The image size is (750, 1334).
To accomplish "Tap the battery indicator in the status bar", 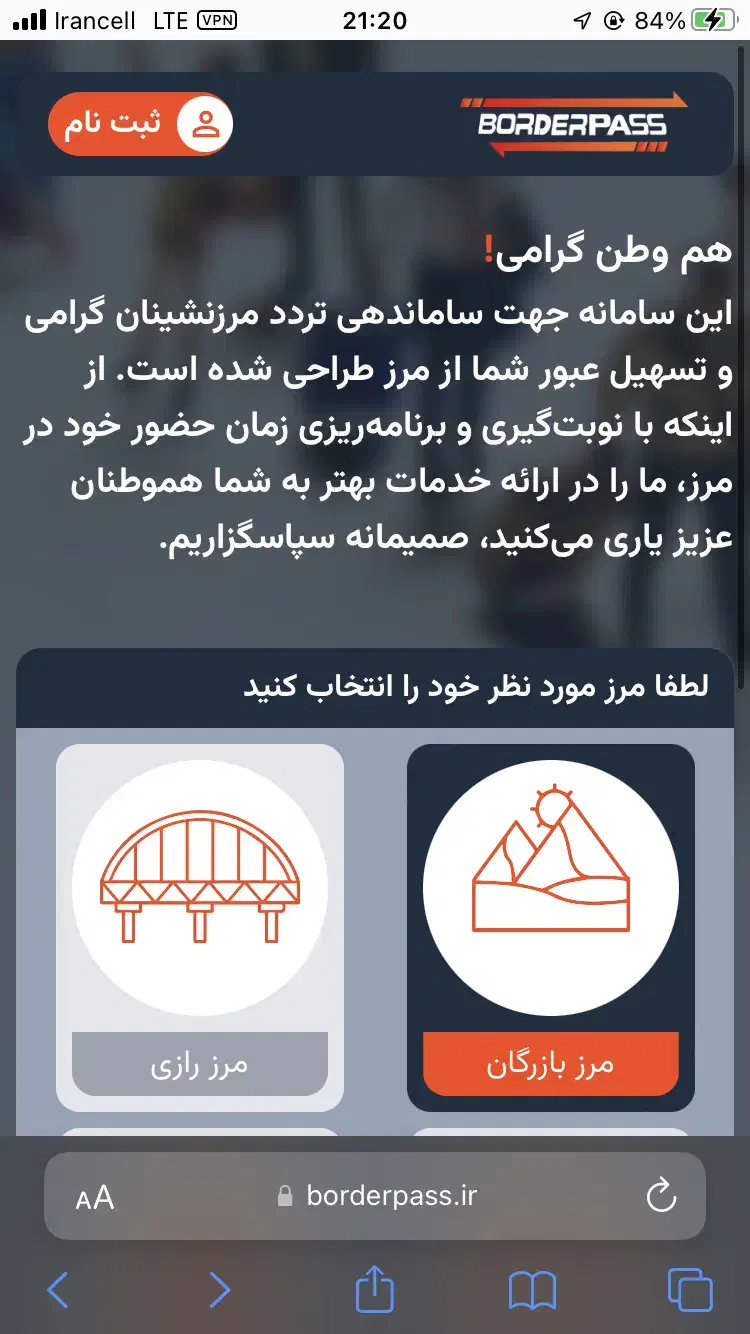I will (712, 18).
